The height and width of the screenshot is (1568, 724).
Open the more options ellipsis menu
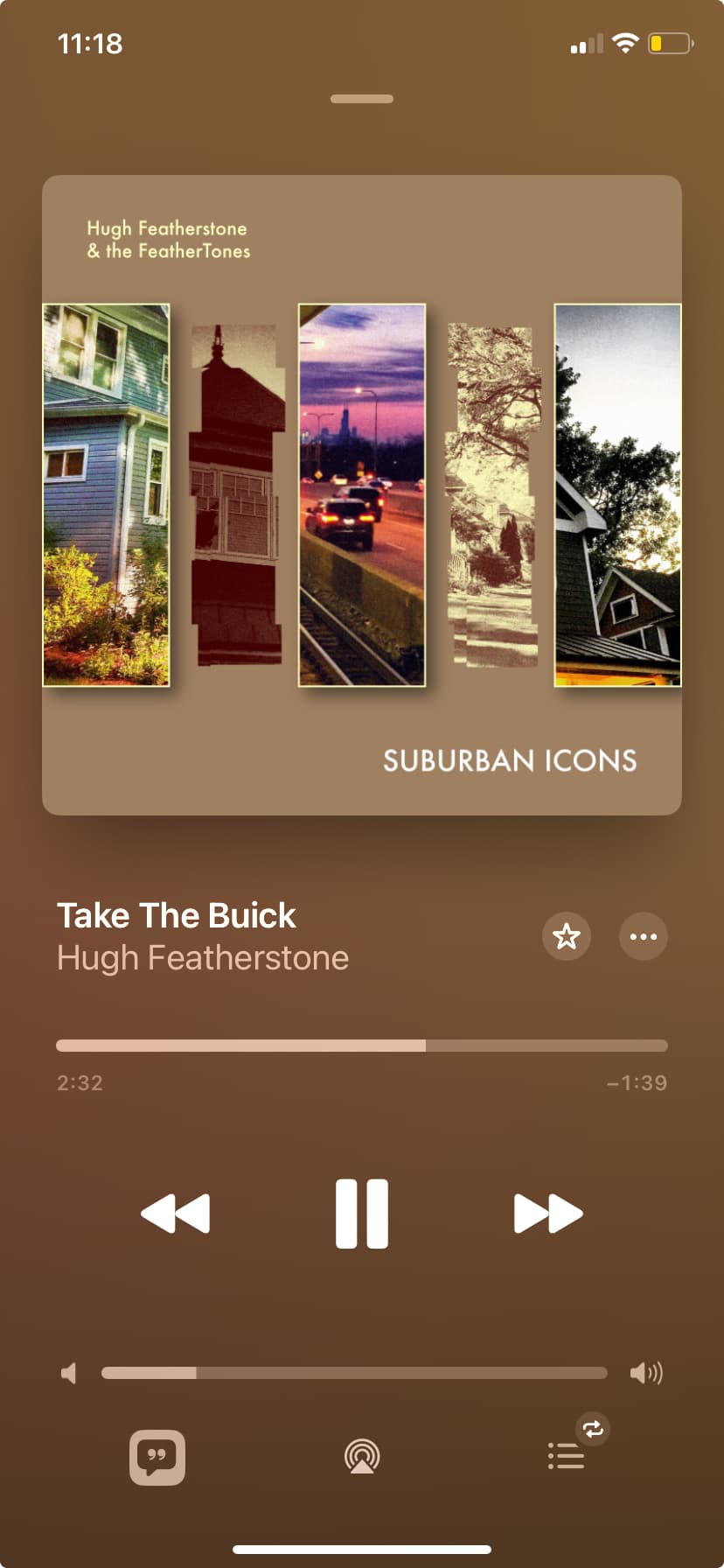[x=644, y=936]
